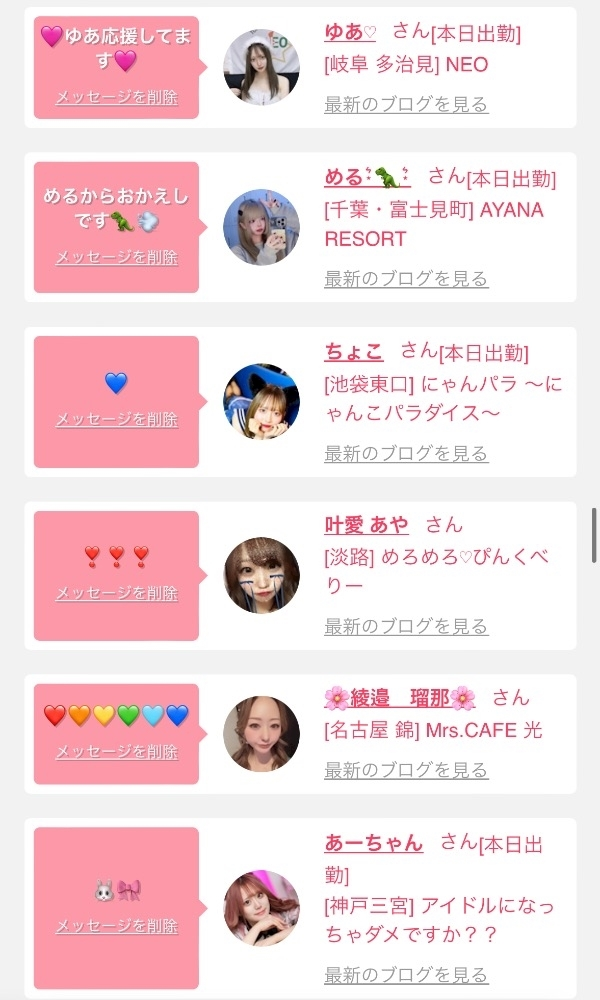The width and height of the screenshot is (600, 1000).
Task: Open ゆあ♡'s profile name link
Action: coord(350,33)
